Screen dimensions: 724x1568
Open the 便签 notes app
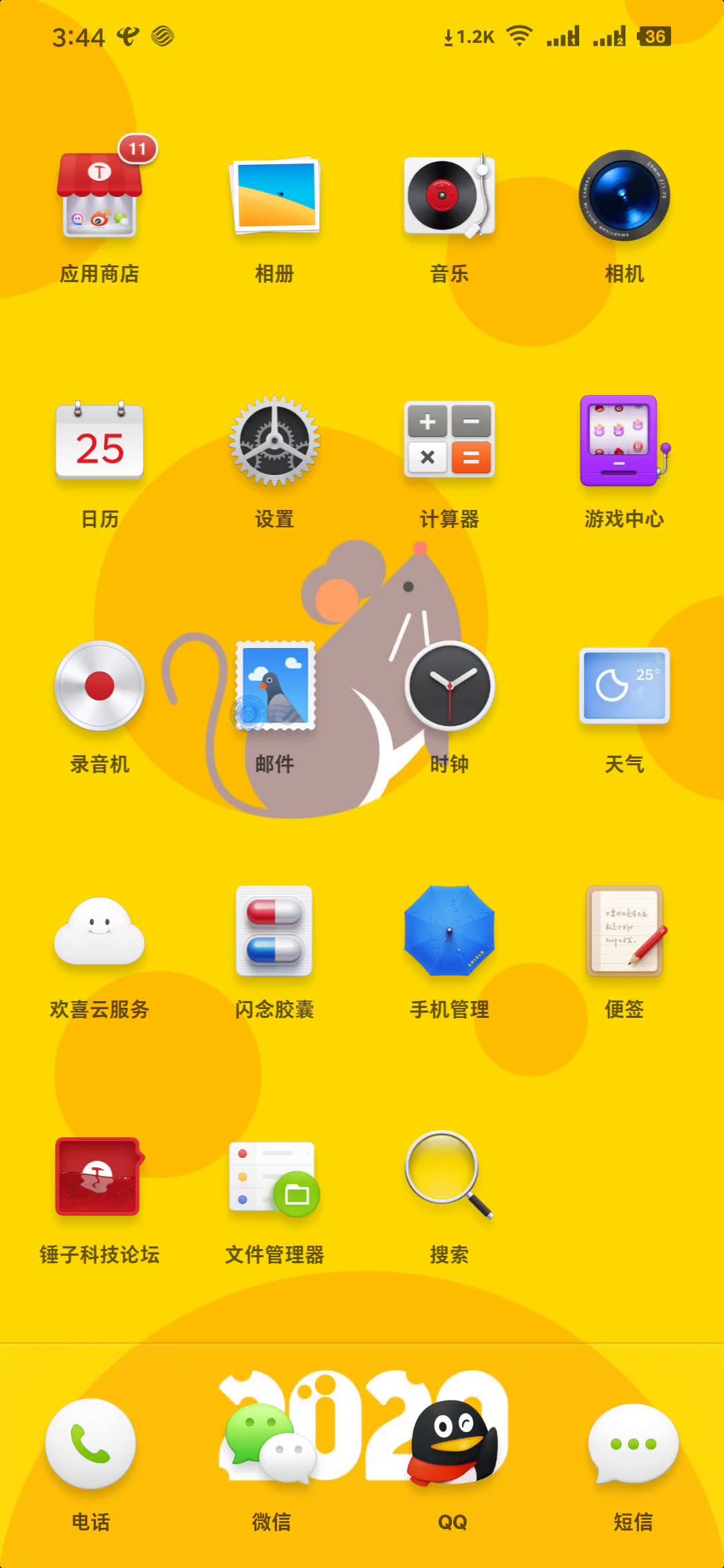point(624,931)
